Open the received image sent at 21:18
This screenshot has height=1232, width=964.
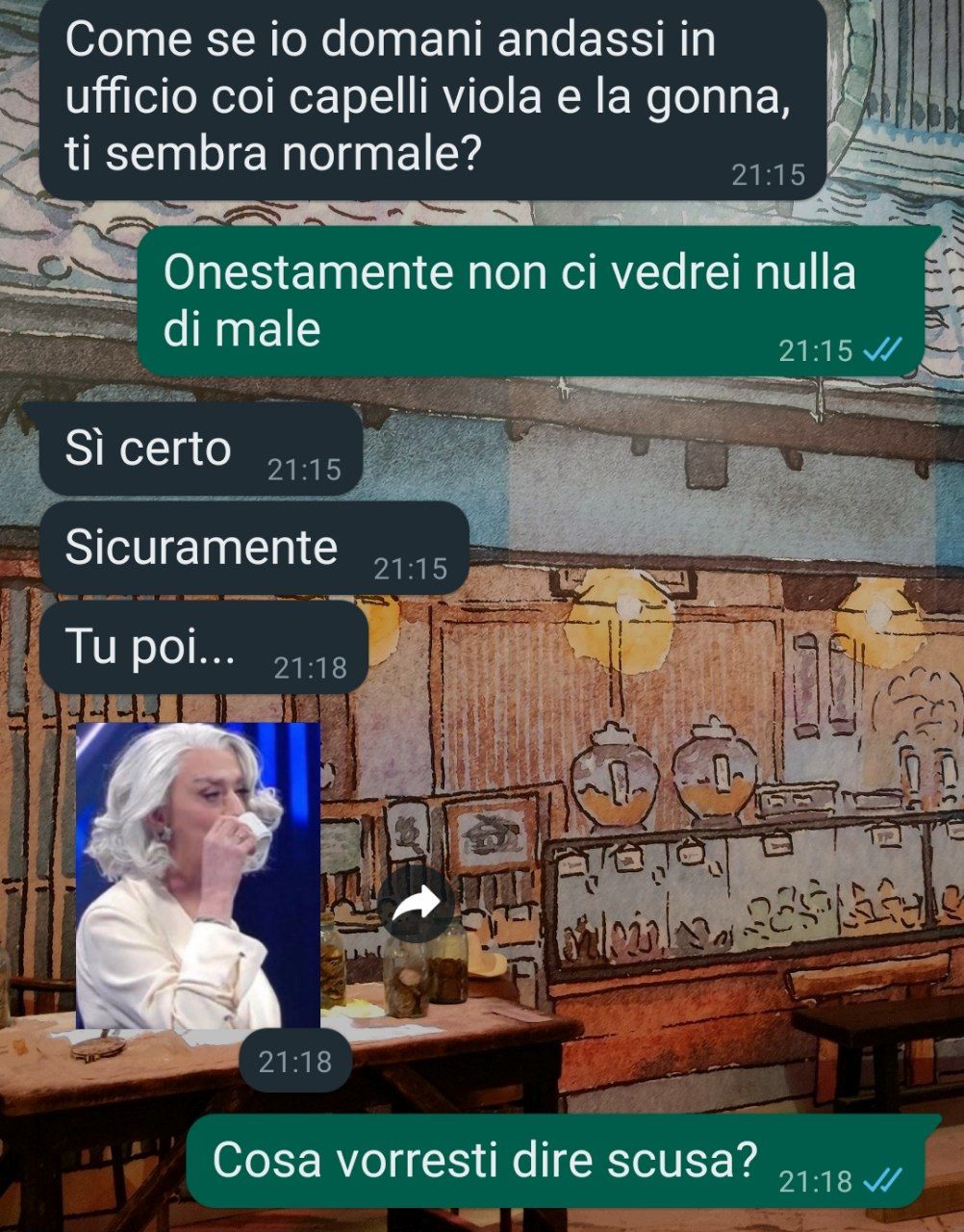click(198, 875)
